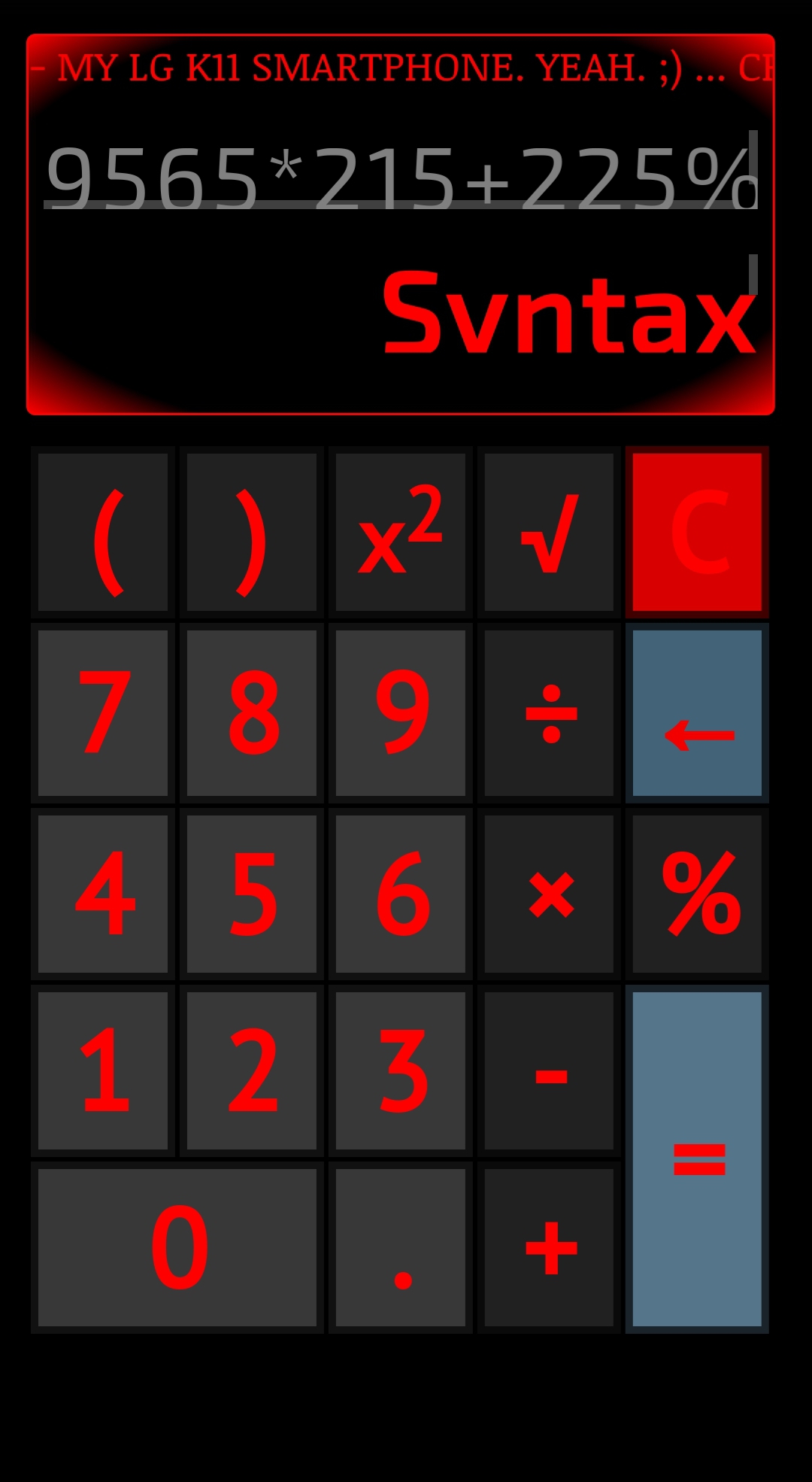
Task: Tap the multiplication key
Action: [549, 894]
